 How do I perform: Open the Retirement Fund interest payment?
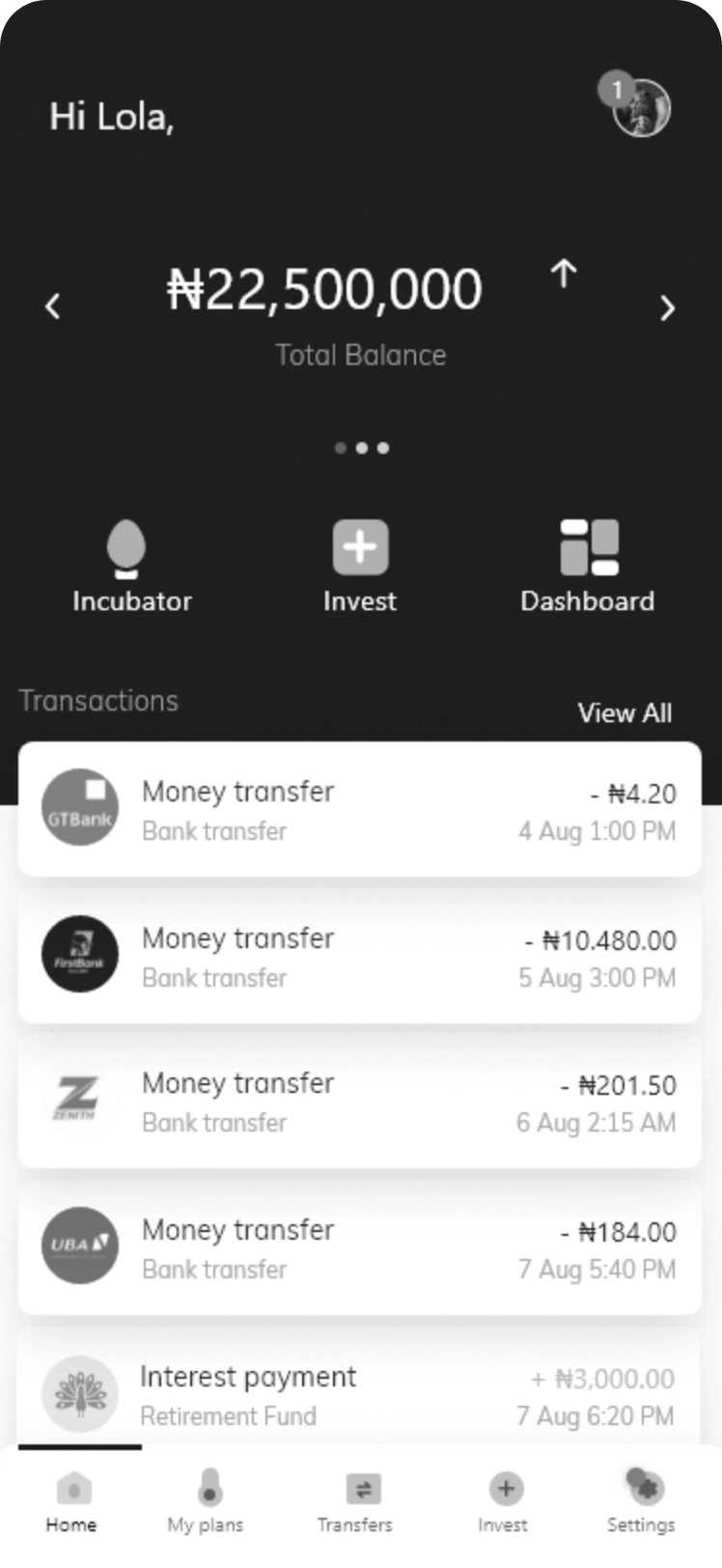pyautogui.click(x=359, y=1394)
